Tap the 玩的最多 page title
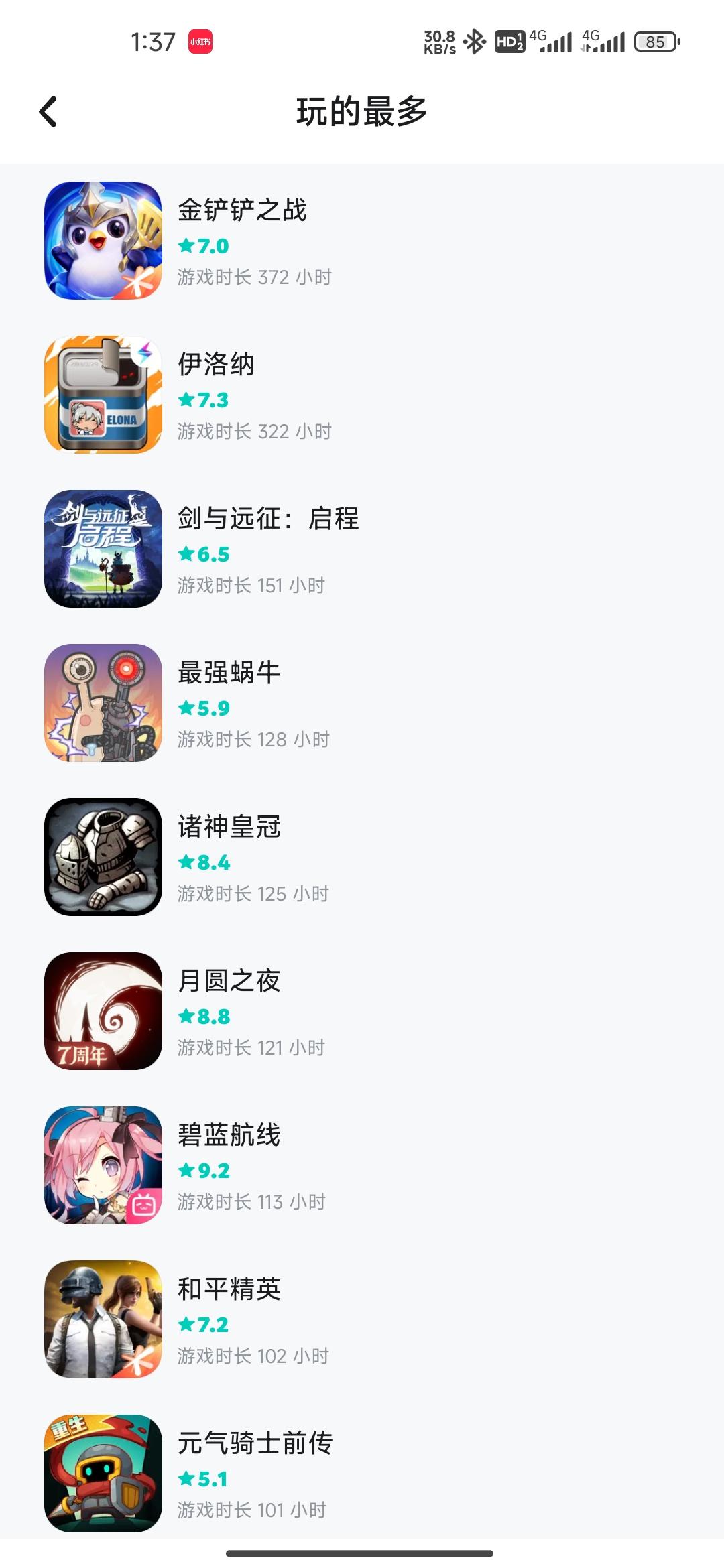Screen dimensions: 724x1568 (x=362, y=111)
